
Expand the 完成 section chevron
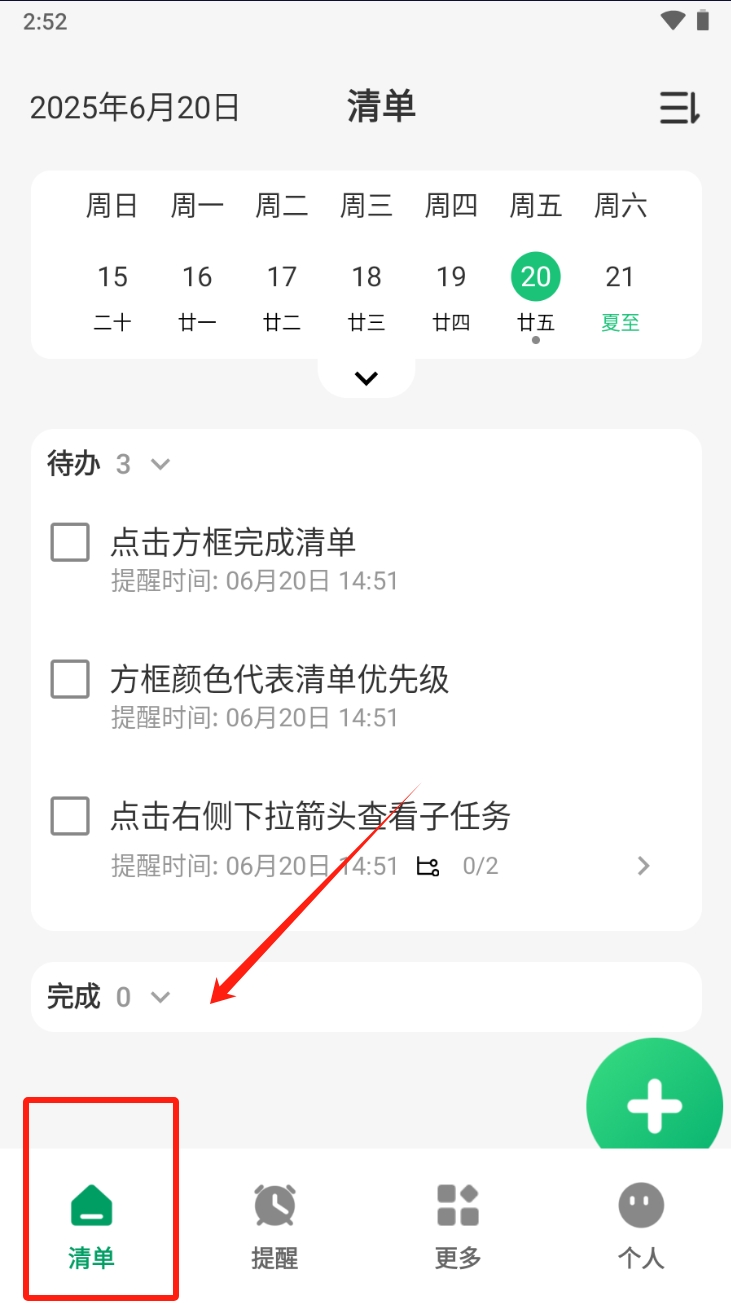[159, 997]
